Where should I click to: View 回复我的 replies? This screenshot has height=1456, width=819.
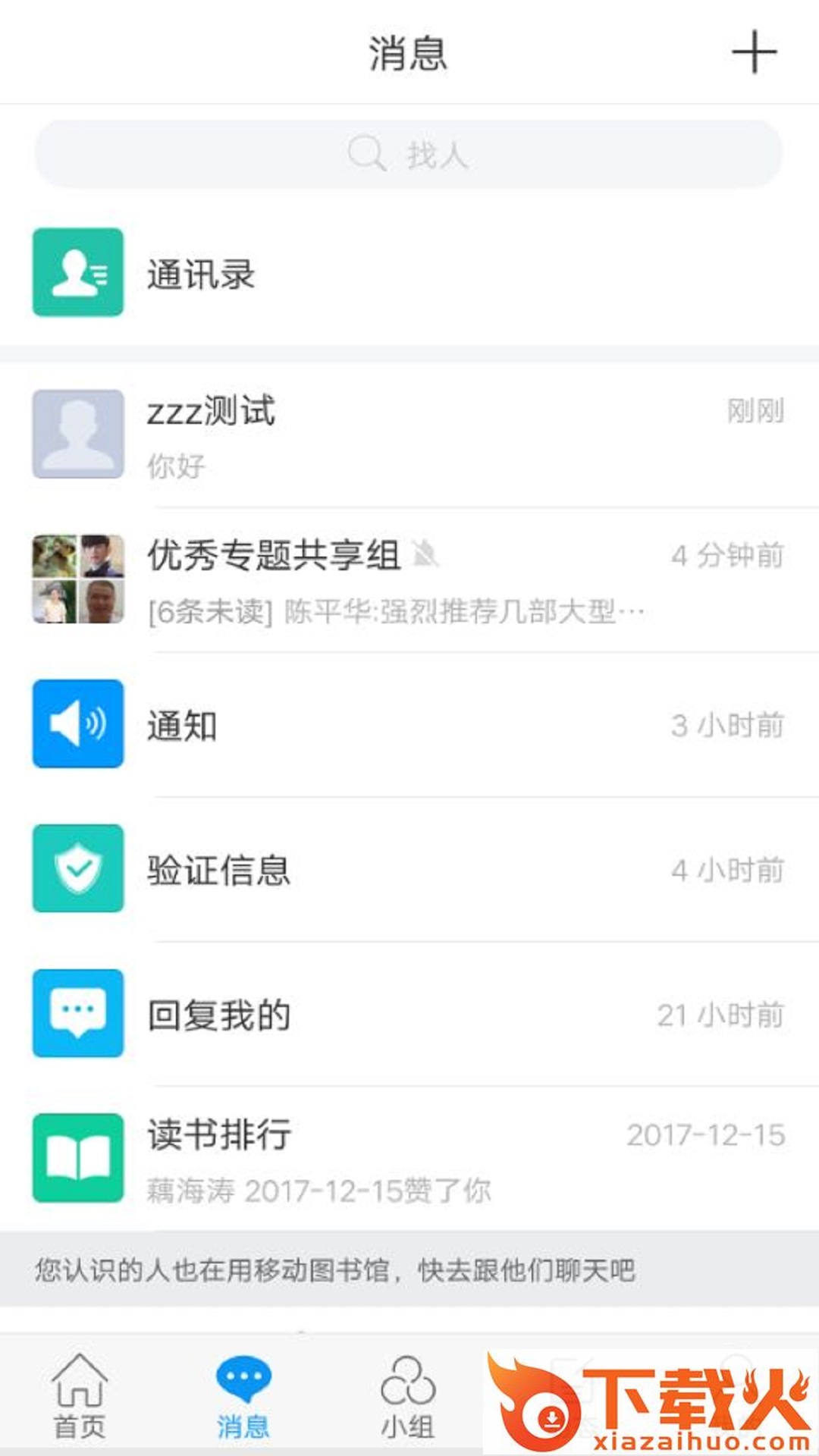point(409,1014)
